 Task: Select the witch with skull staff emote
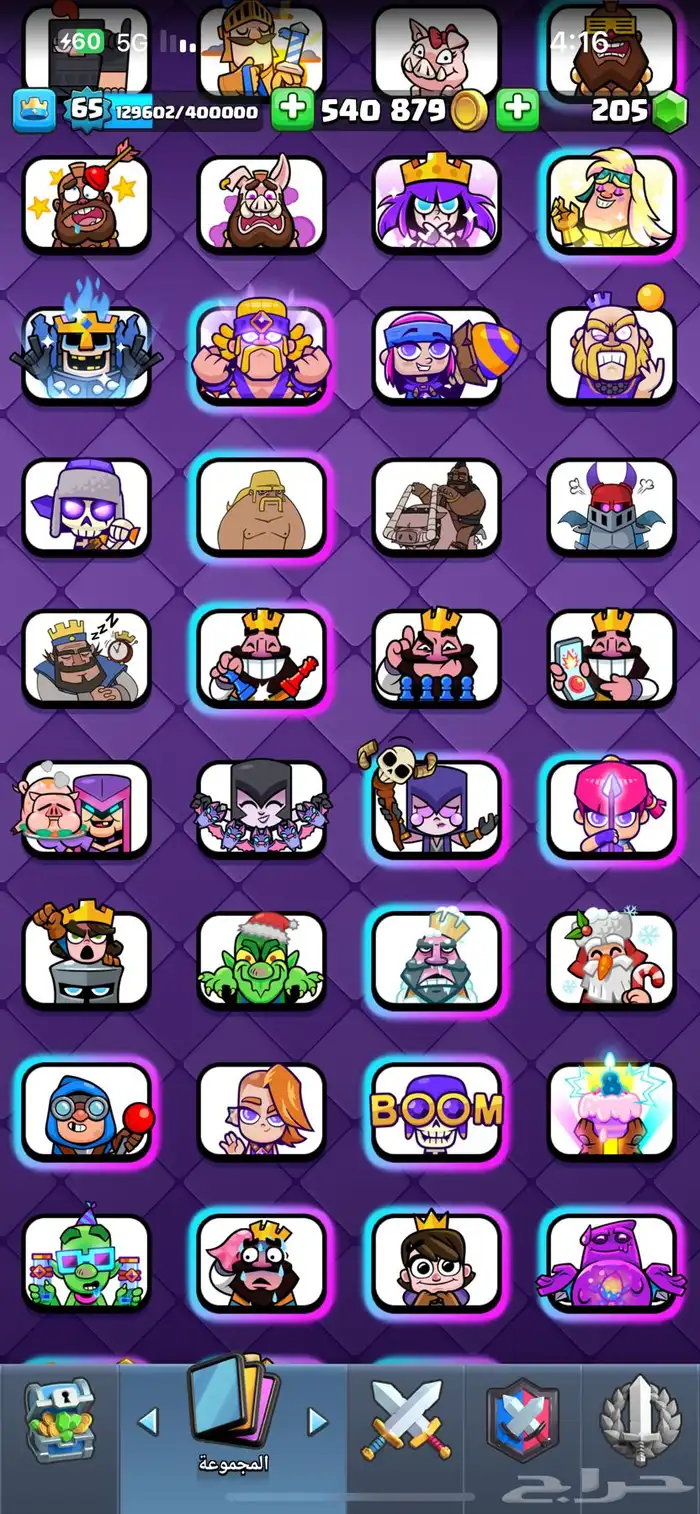tap(436, 808)
